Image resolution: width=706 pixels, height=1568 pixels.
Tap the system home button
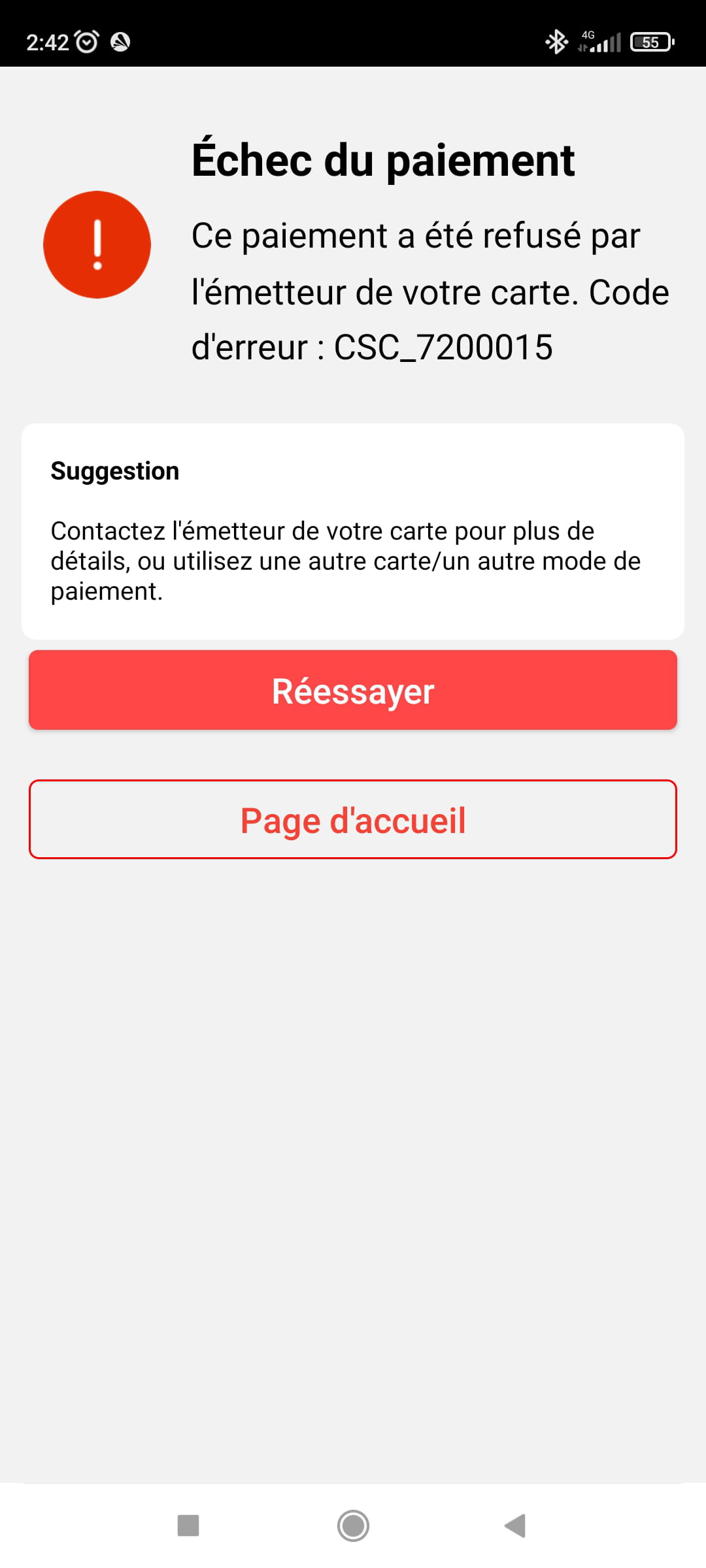(353, 1526)
